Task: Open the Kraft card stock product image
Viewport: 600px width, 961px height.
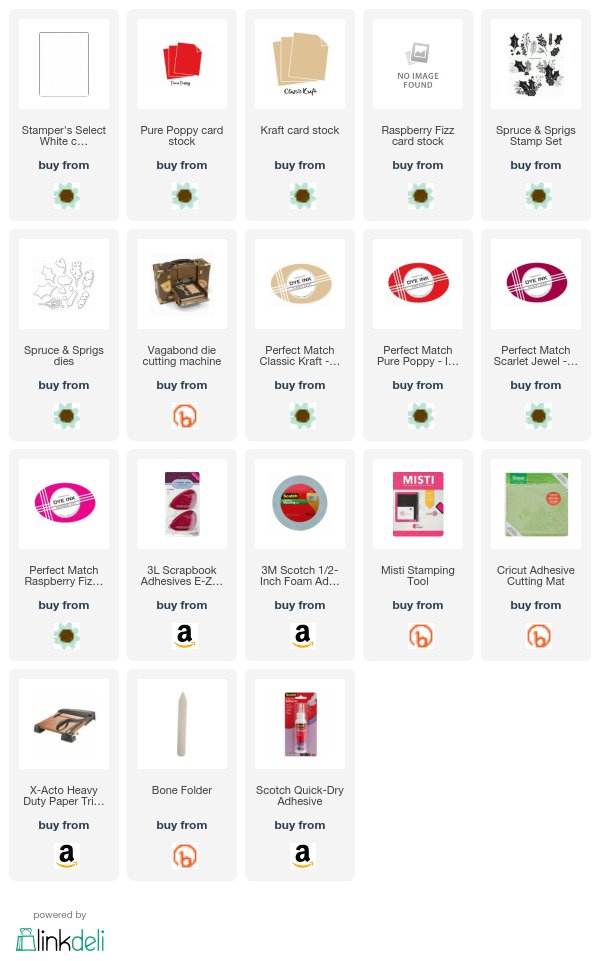Action: tap(300, 64)
